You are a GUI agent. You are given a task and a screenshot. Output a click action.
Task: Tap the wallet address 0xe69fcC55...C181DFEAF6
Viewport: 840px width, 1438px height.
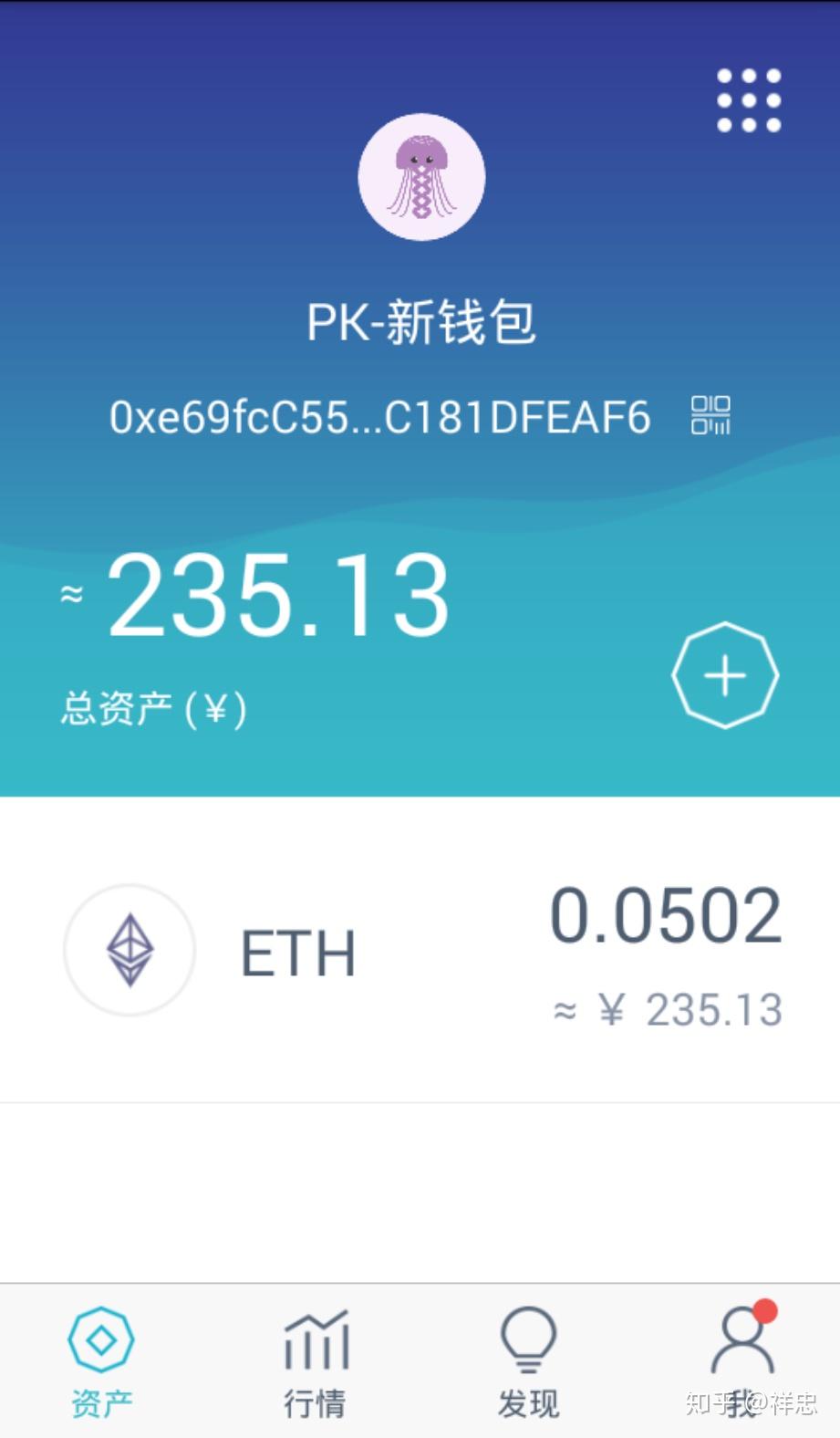click(x=379, y=418)
